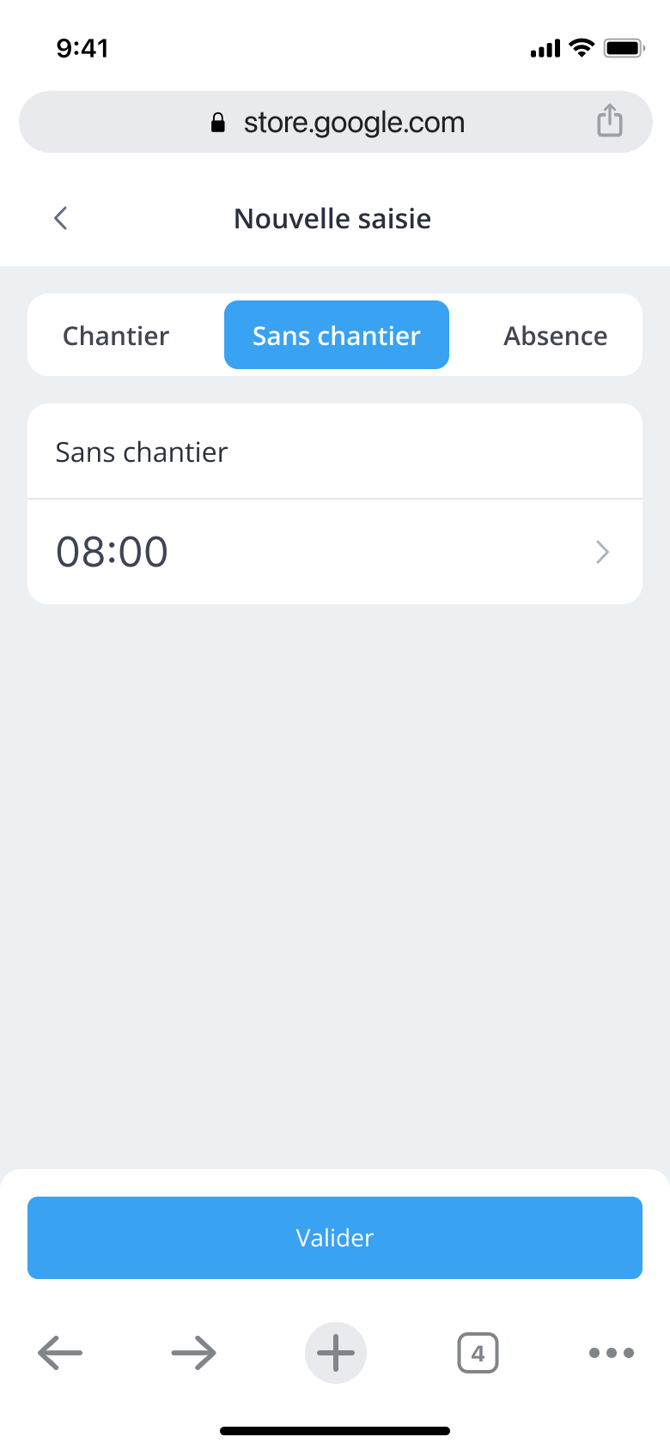Select the Sans chantier tab
670x1449 pixels.
336,335
